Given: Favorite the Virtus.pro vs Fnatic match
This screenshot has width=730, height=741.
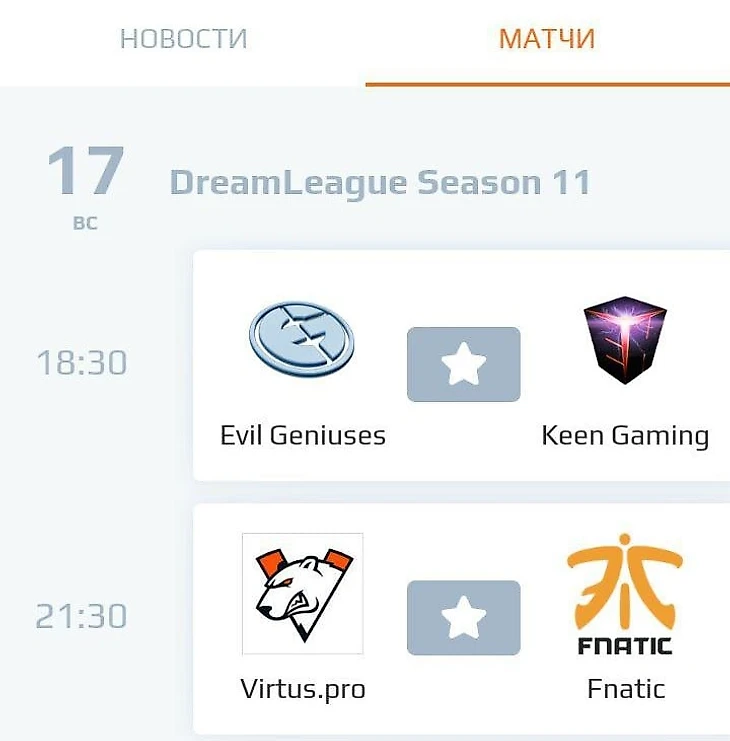Looking at the screenshot, I should pos(463,618).
